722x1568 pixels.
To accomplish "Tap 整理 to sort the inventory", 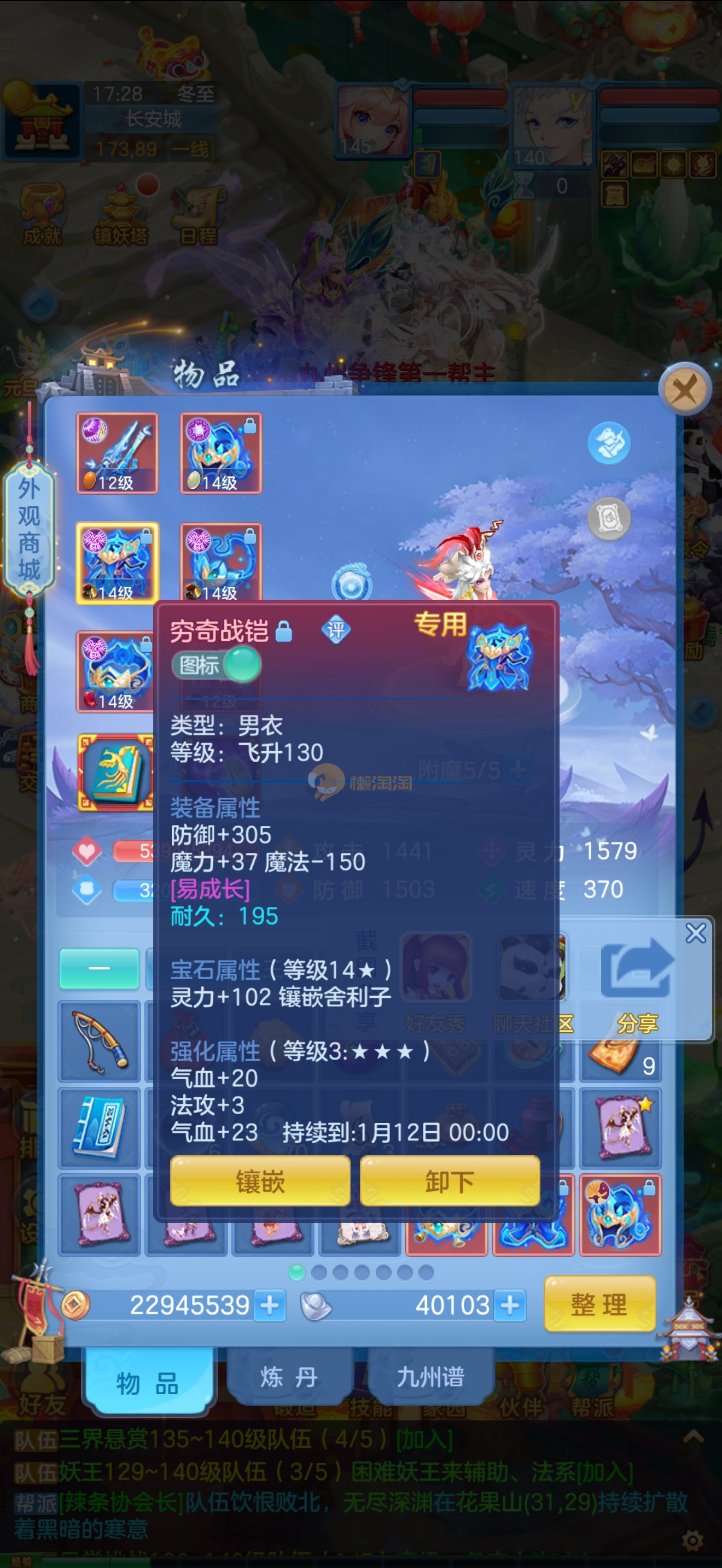I will [599, 1304].
